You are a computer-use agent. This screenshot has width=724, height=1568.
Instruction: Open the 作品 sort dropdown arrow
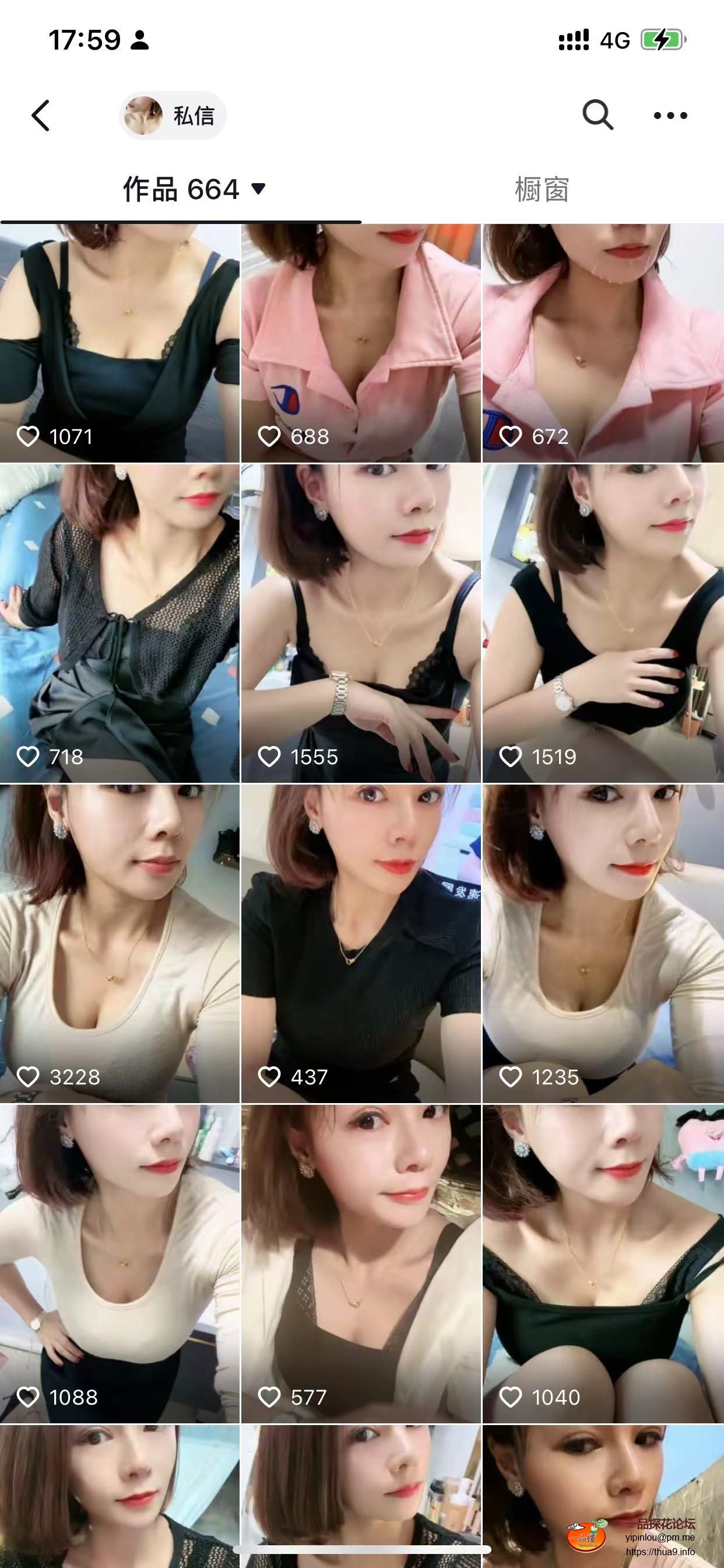pos(262,190)
